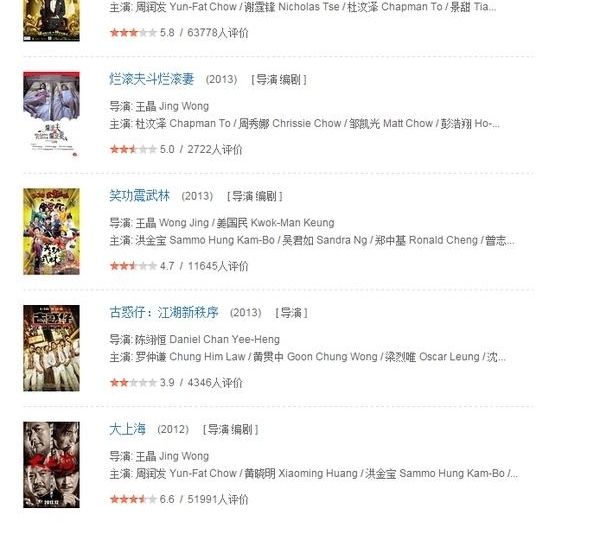Open the 烂滚夫斗烂滚妻 title link
The width and height of the screenshot is (600, 534).
152,79
